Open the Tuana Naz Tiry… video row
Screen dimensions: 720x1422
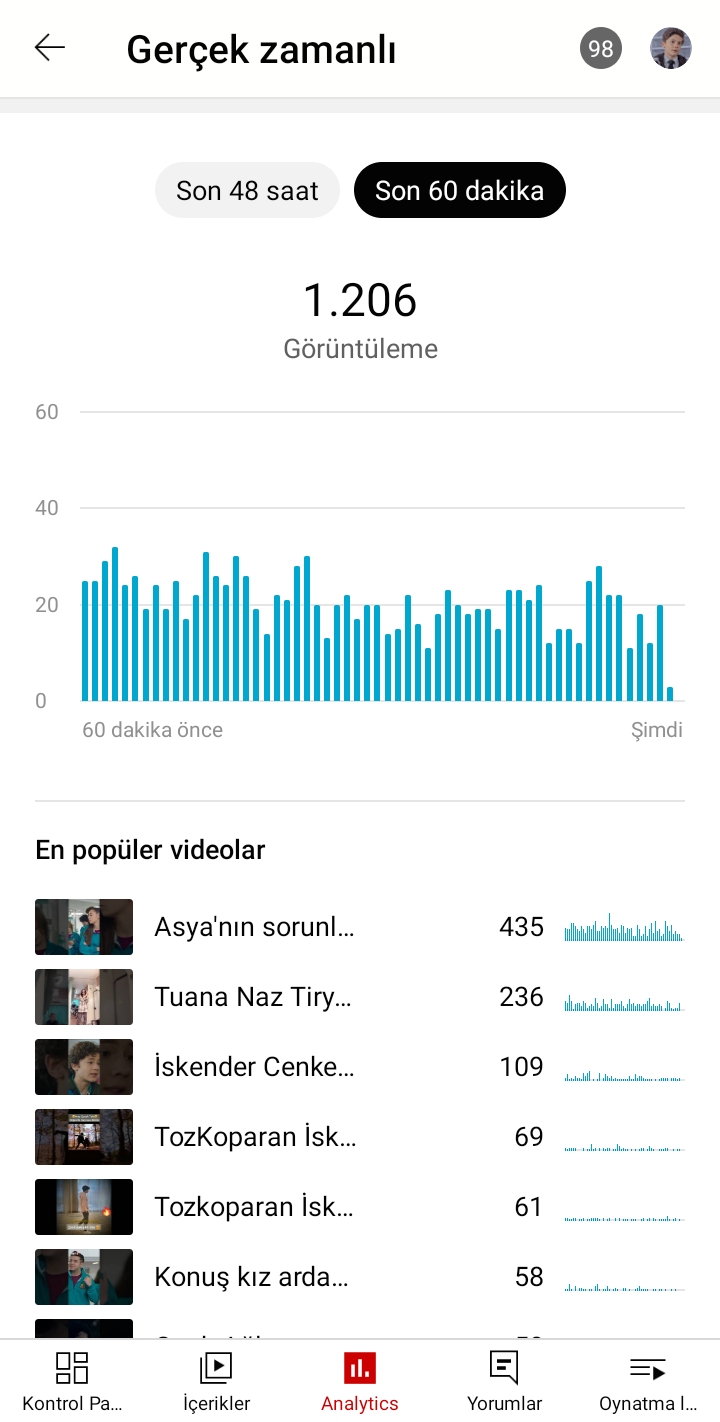[x=360, y=997]
